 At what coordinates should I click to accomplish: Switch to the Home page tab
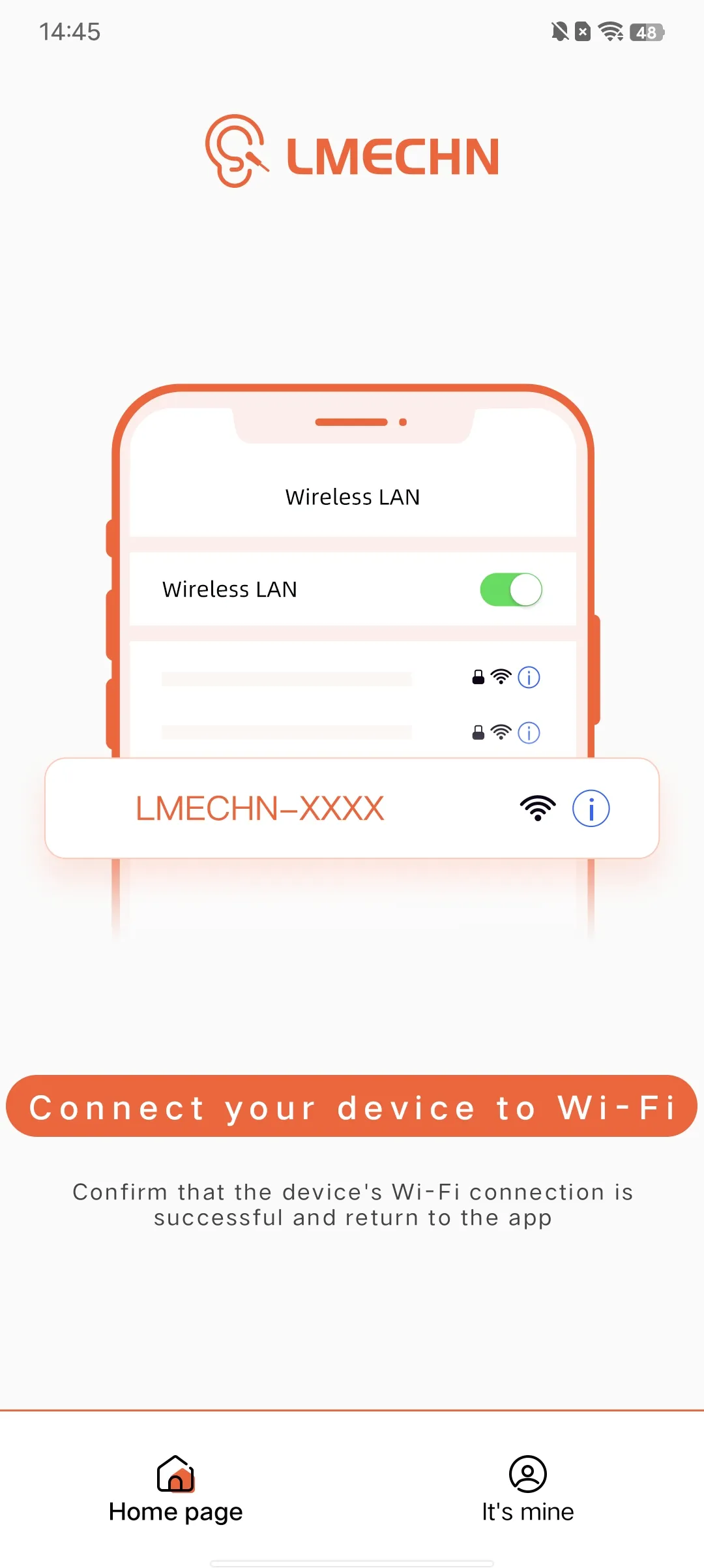(176, 1488)
